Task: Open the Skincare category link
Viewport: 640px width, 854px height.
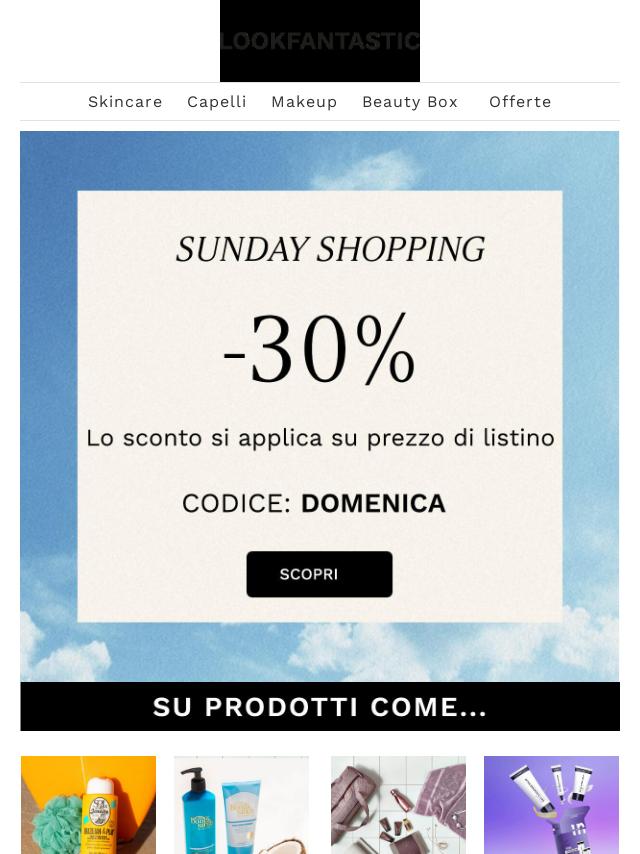Action: pyautogui.click(x=125, y=102)
